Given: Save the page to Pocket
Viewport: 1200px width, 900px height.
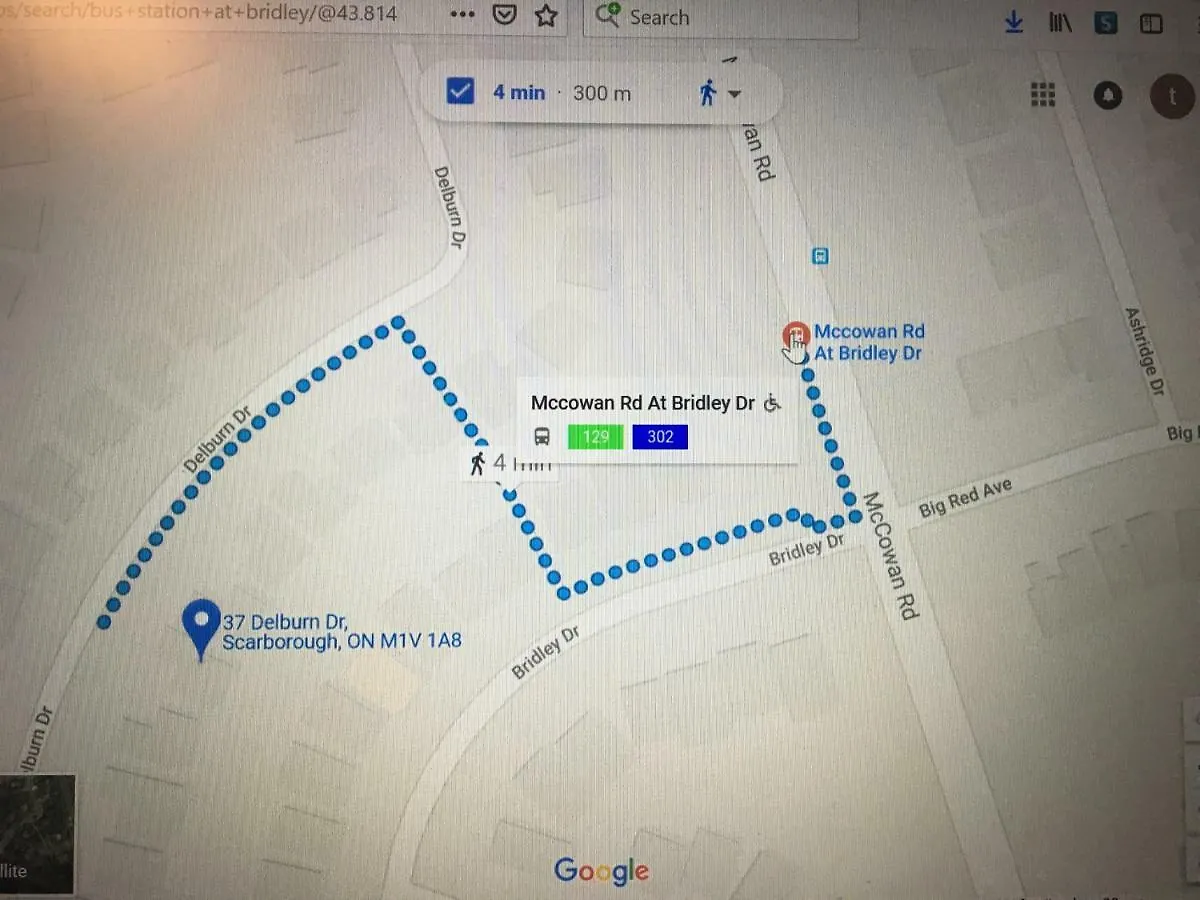Looking at the screenshot, I should 506,16.
